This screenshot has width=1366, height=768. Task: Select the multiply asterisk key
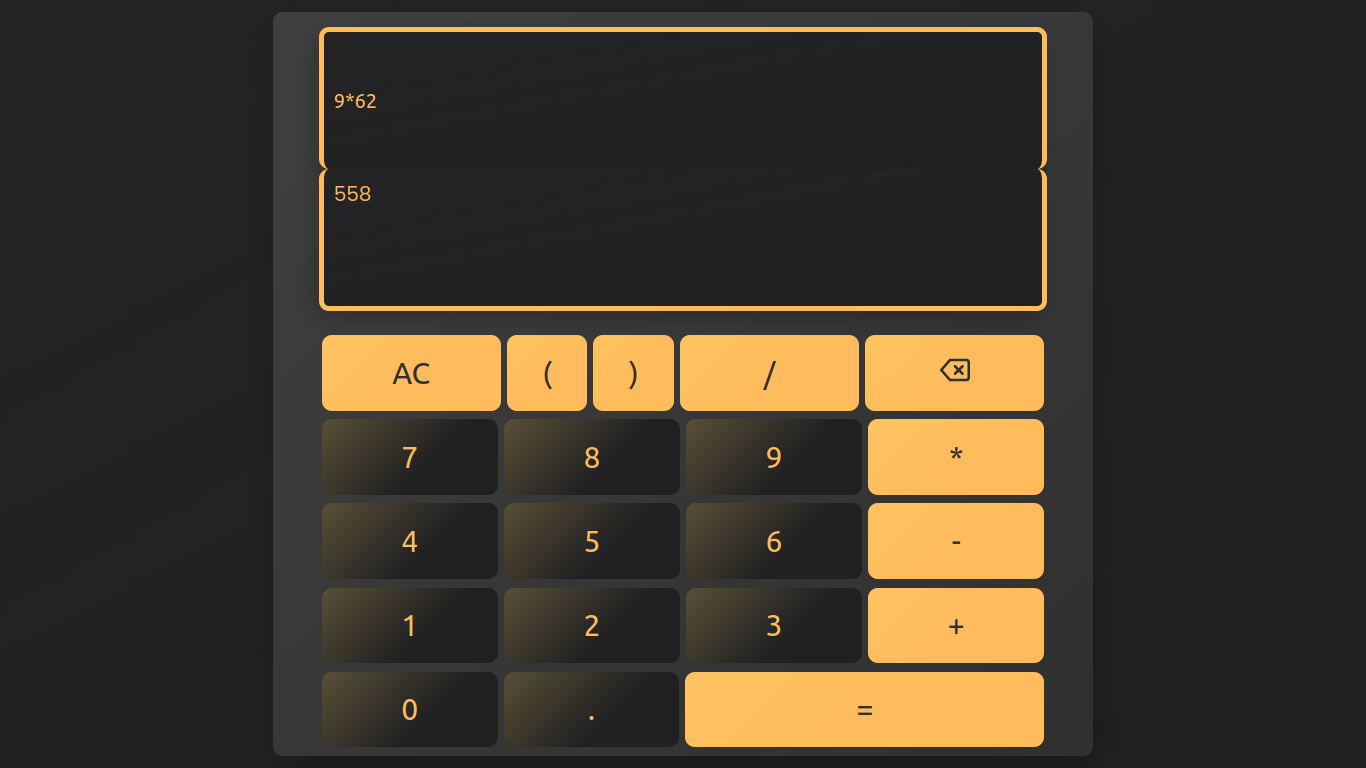[956, 457]
